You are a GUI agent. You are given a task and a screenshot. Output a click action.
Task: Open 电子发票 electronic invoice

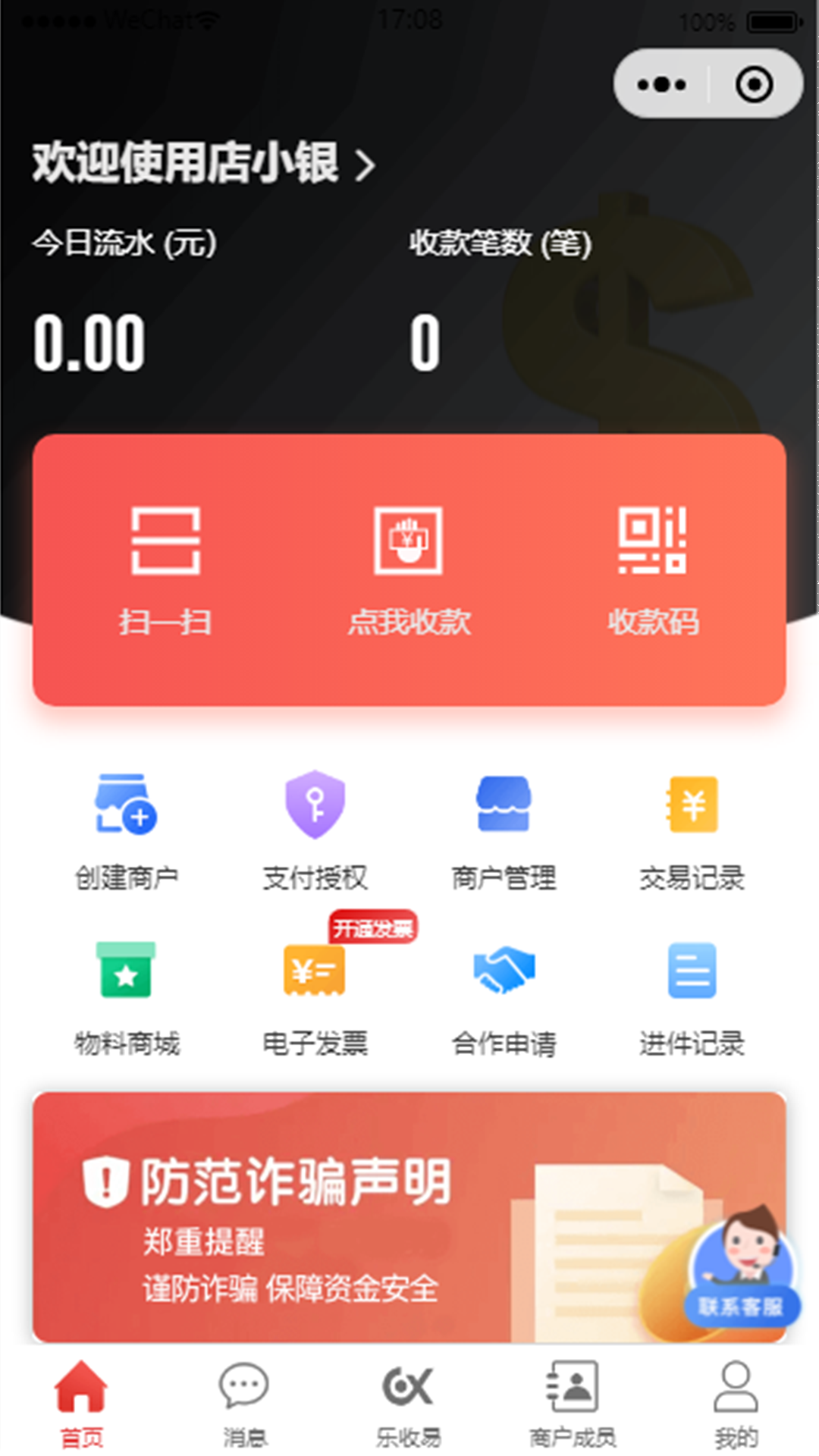click(315, 997)
